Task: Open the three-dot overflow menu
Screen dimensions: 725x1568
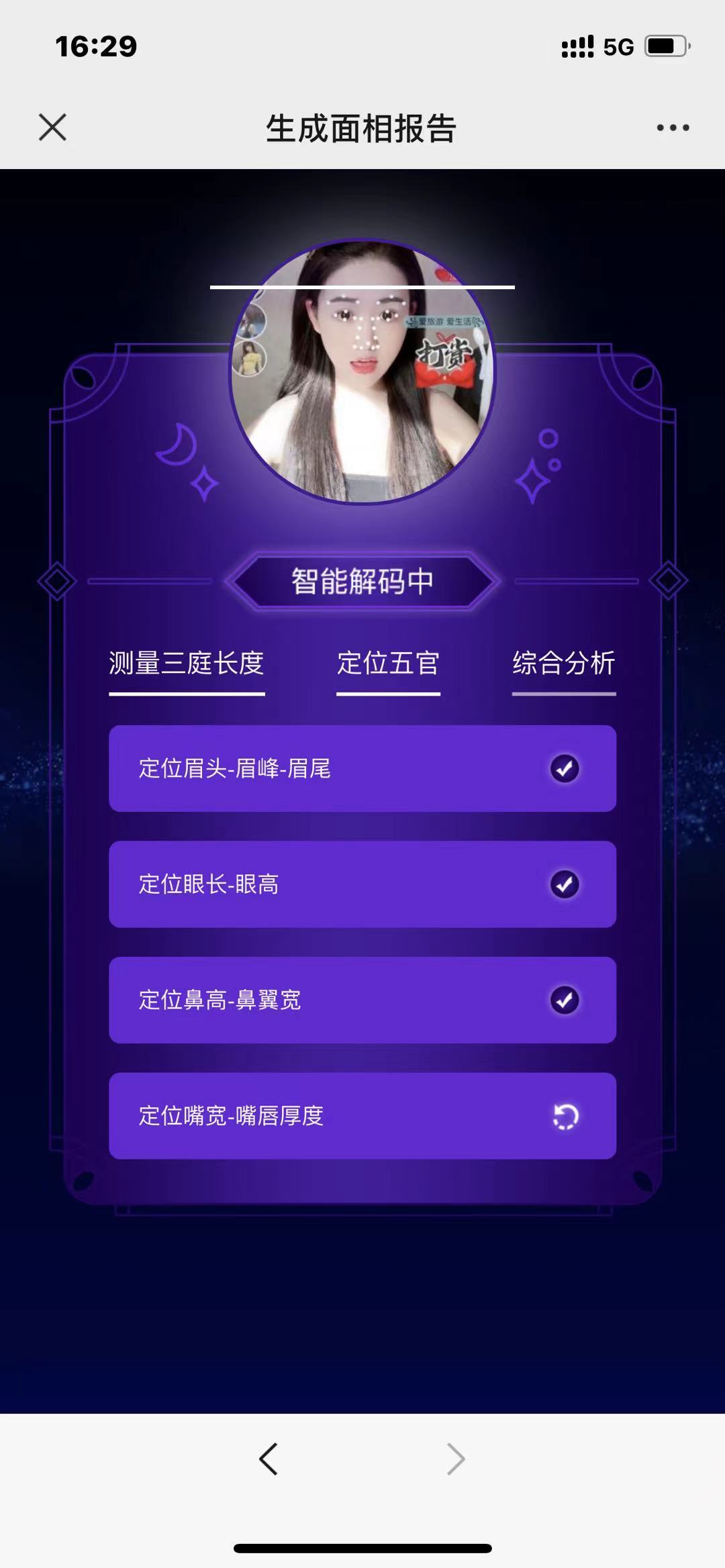Action: pyautogui.click(x=673, y=127)
